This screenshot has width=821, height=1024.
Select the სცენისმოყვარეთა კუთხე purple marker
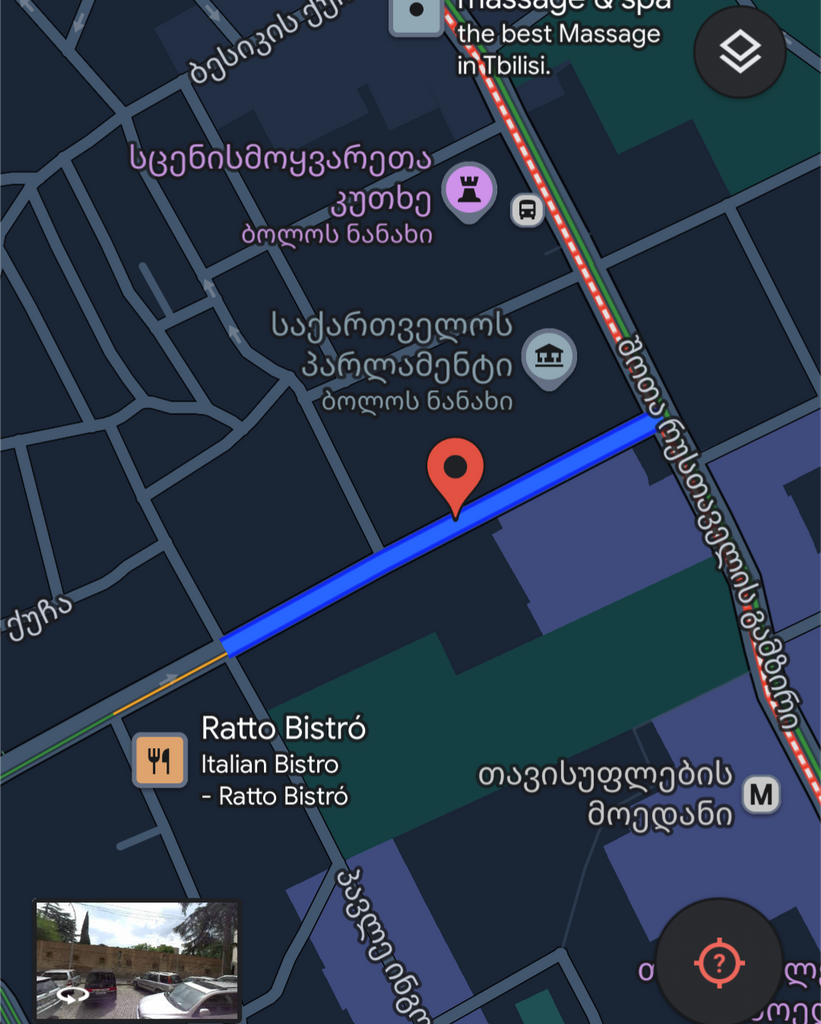(x=469, y=189)
